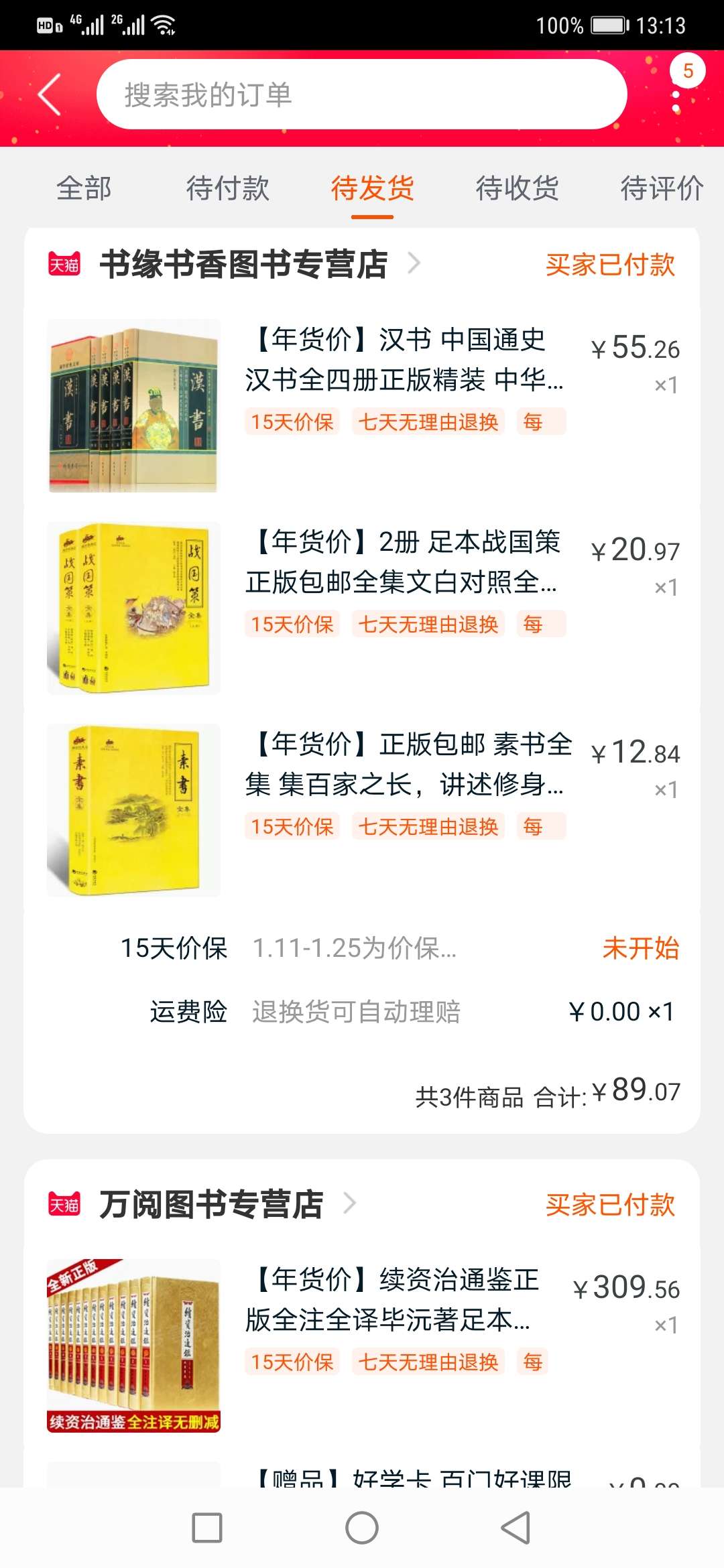724x1568 pixels.
Task: Select the 待发货 tab
Action: pyautogui.click(x=373, y=188)
